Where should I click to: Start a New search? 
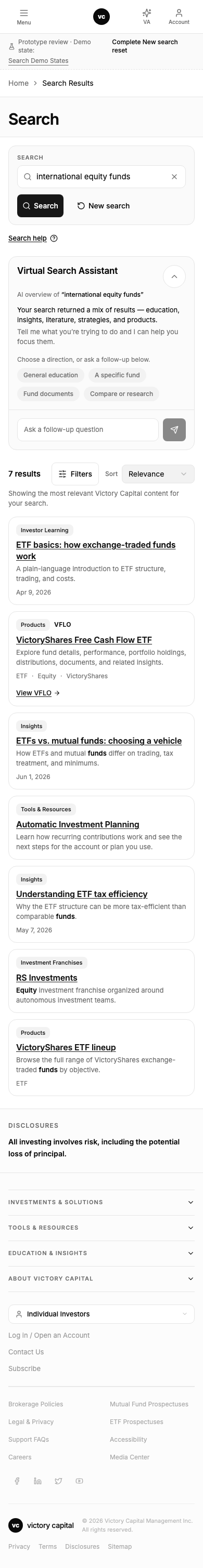[103, 206]
